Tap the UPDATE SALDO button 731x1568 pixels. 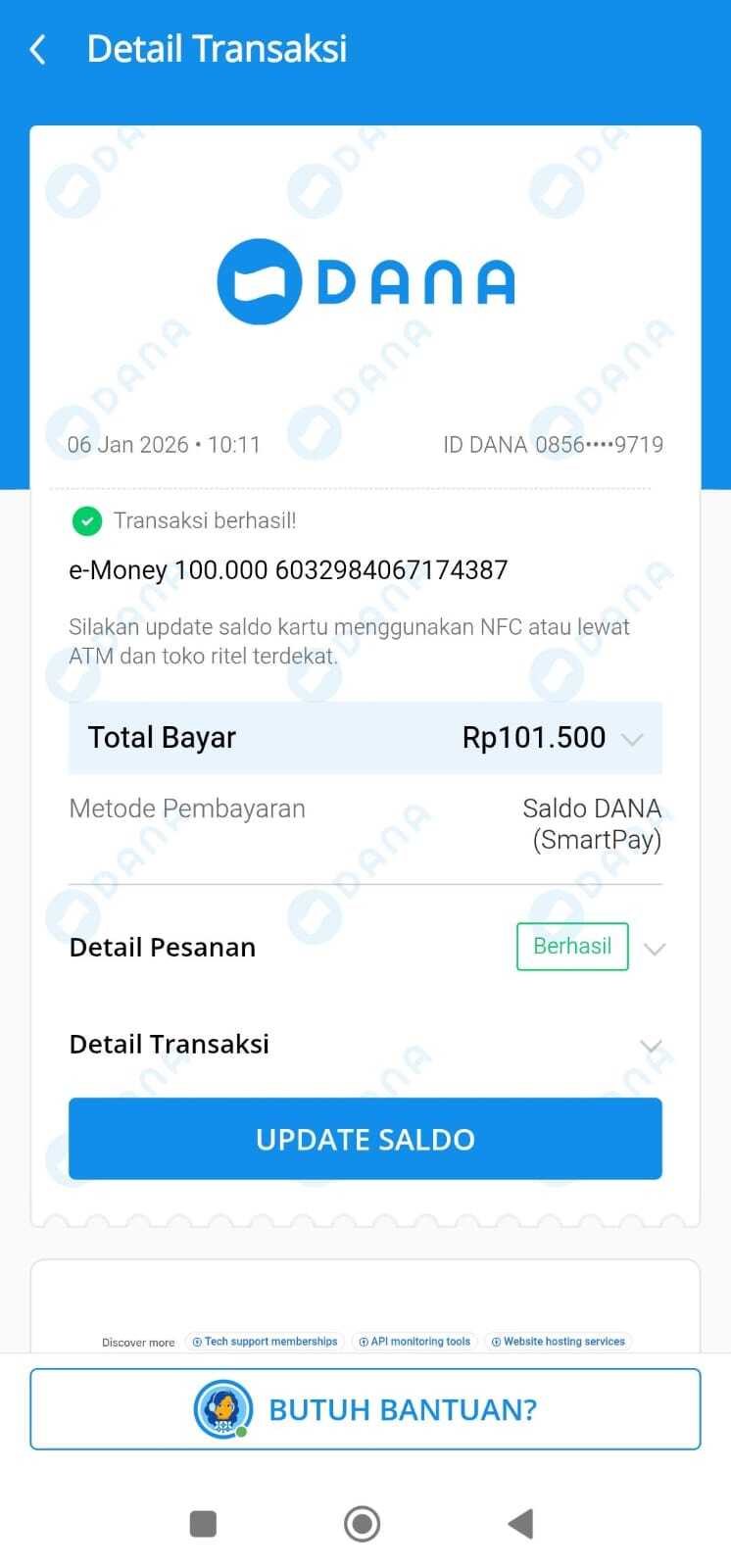pos(365,1139)
